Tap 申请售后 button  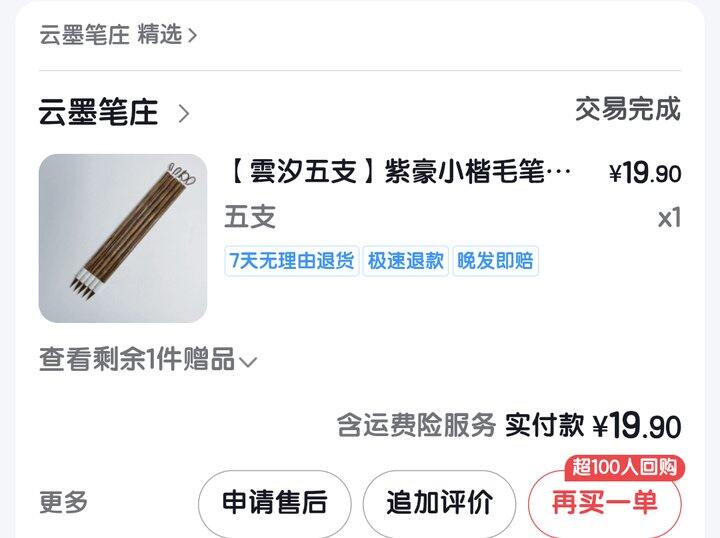pos(275,502)
